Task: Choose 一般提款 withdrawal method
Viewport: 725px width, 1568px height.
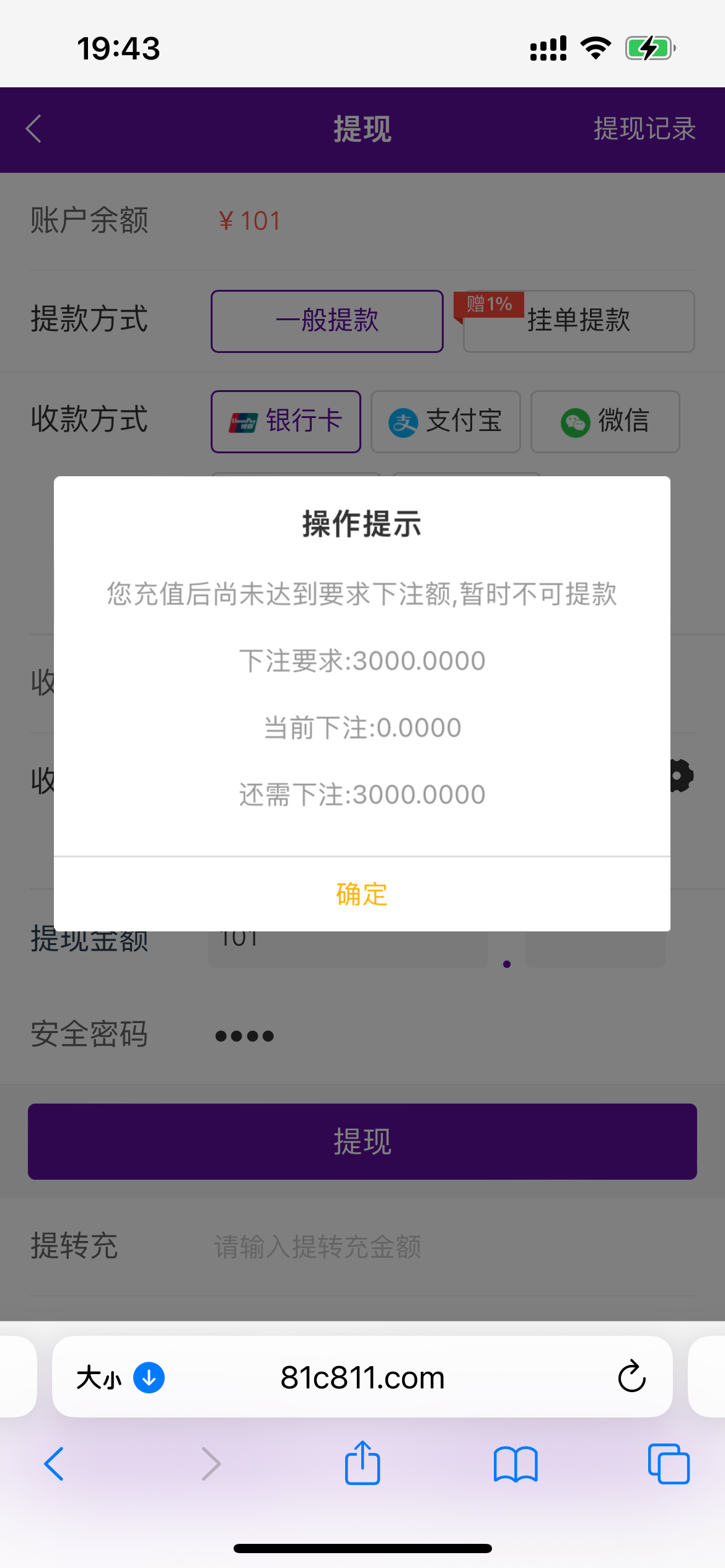Action: point(327,320)
